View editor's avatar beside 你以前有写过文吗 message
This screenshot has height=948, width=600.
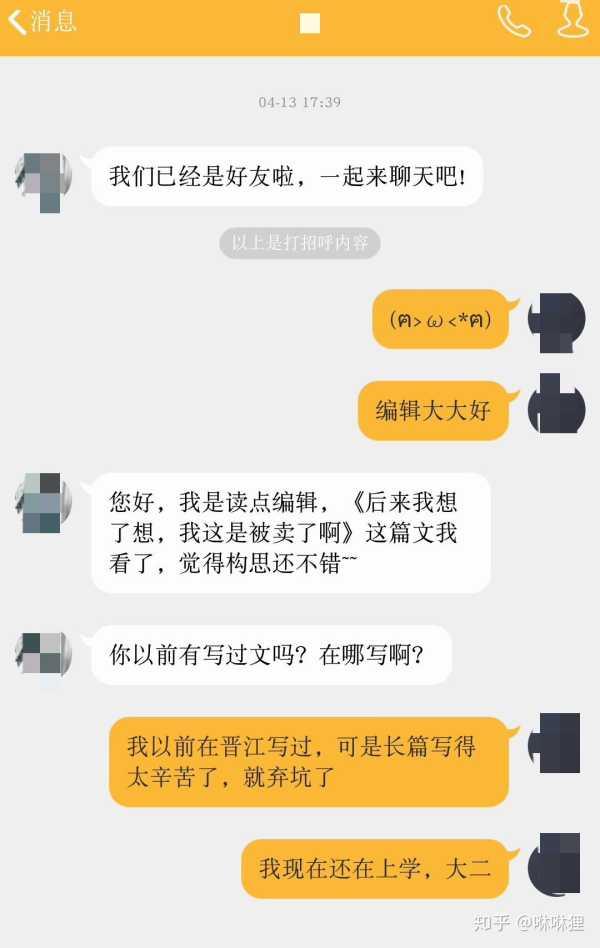[x=43, y=655]
